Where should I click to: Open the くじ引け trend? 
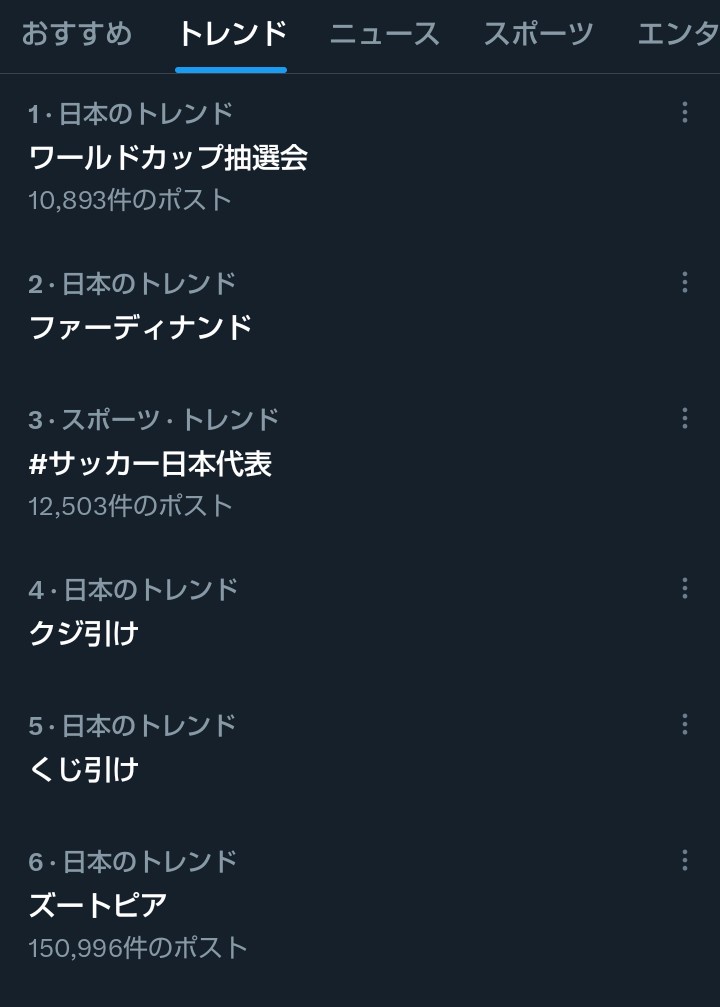tap(84, 769)
